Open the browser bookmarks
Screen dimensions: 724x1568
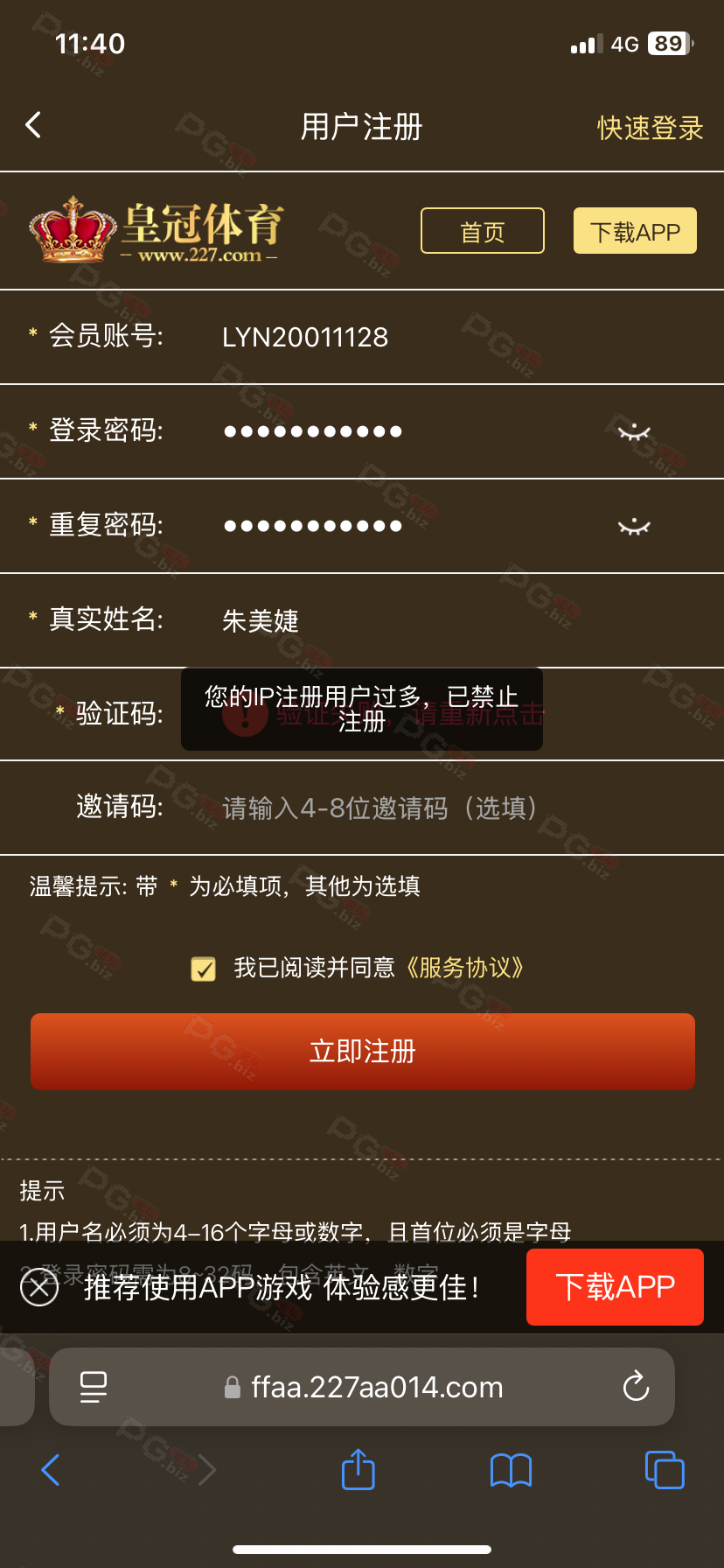point(512,1470)
